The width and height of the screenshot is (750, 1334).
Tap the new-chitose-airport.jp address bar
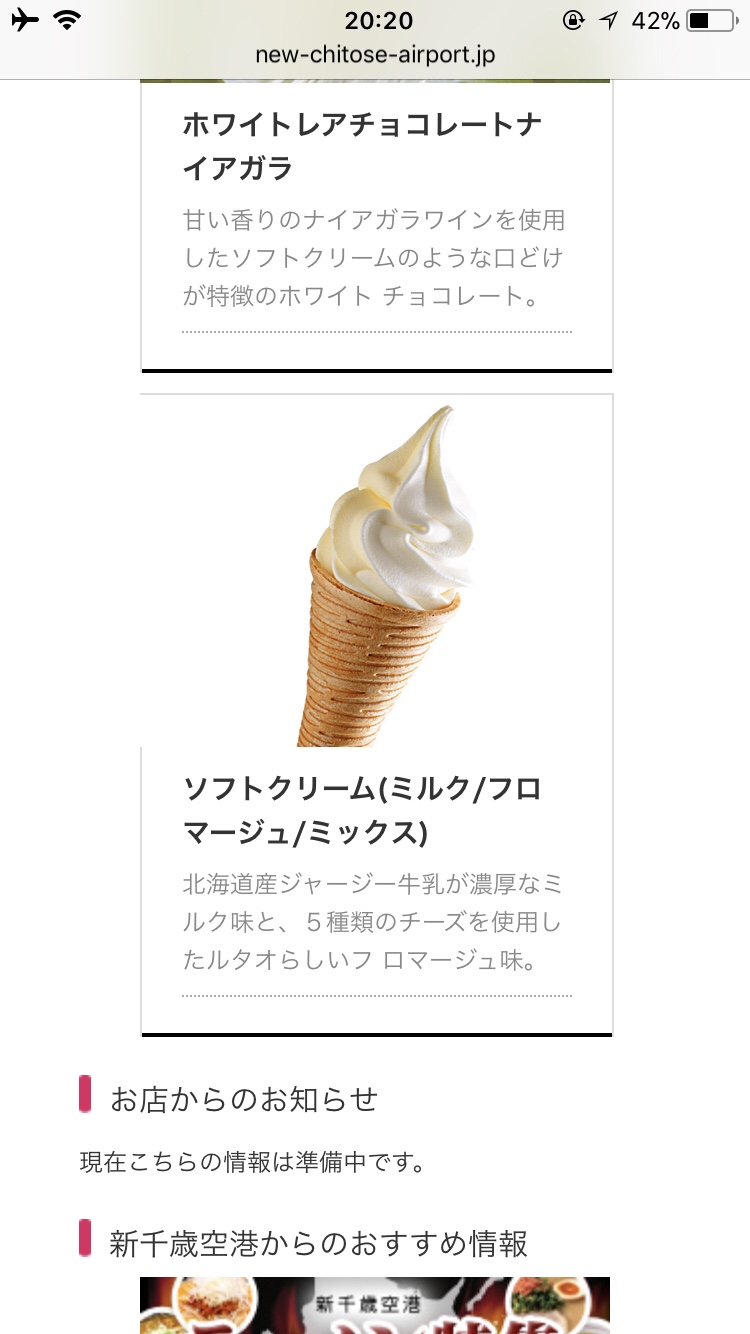coord(375,54)
